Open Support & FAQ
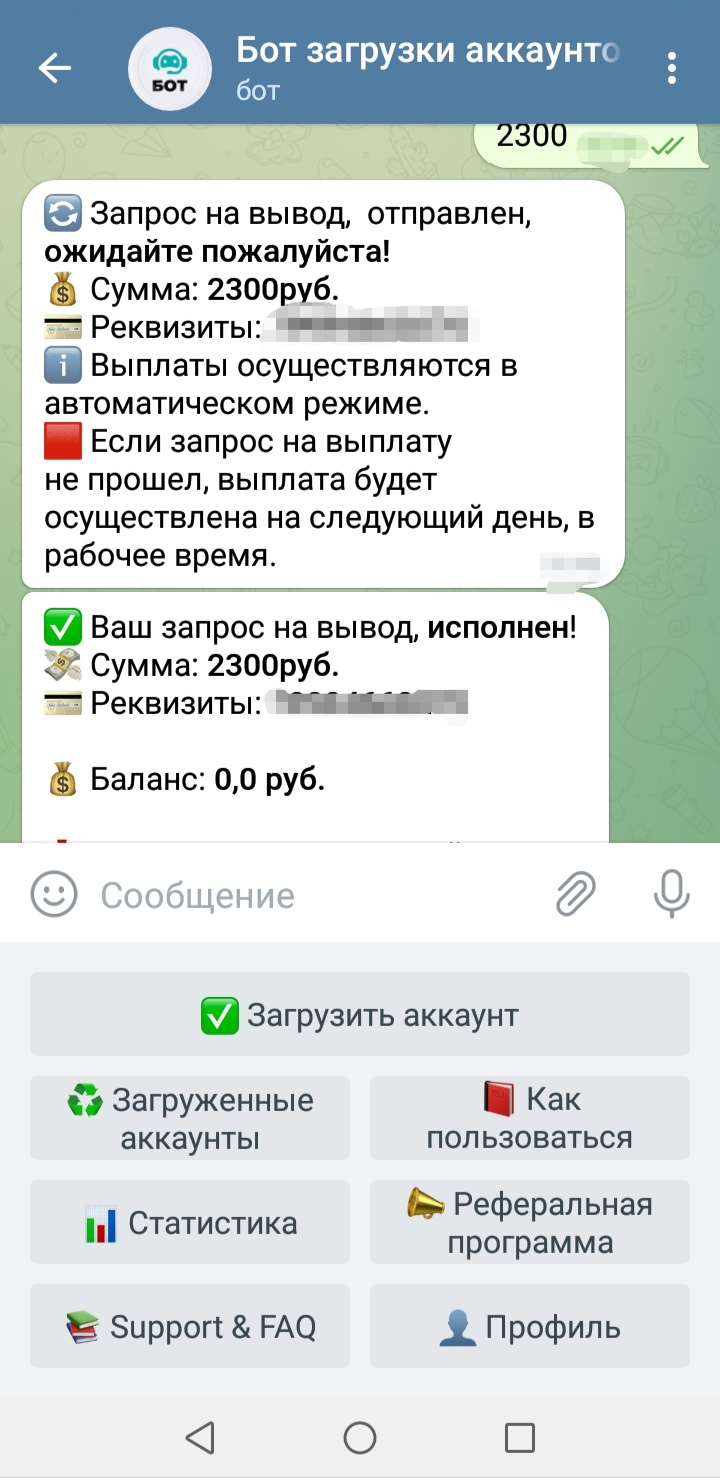720x1478 pixels. click(190, 1327)
